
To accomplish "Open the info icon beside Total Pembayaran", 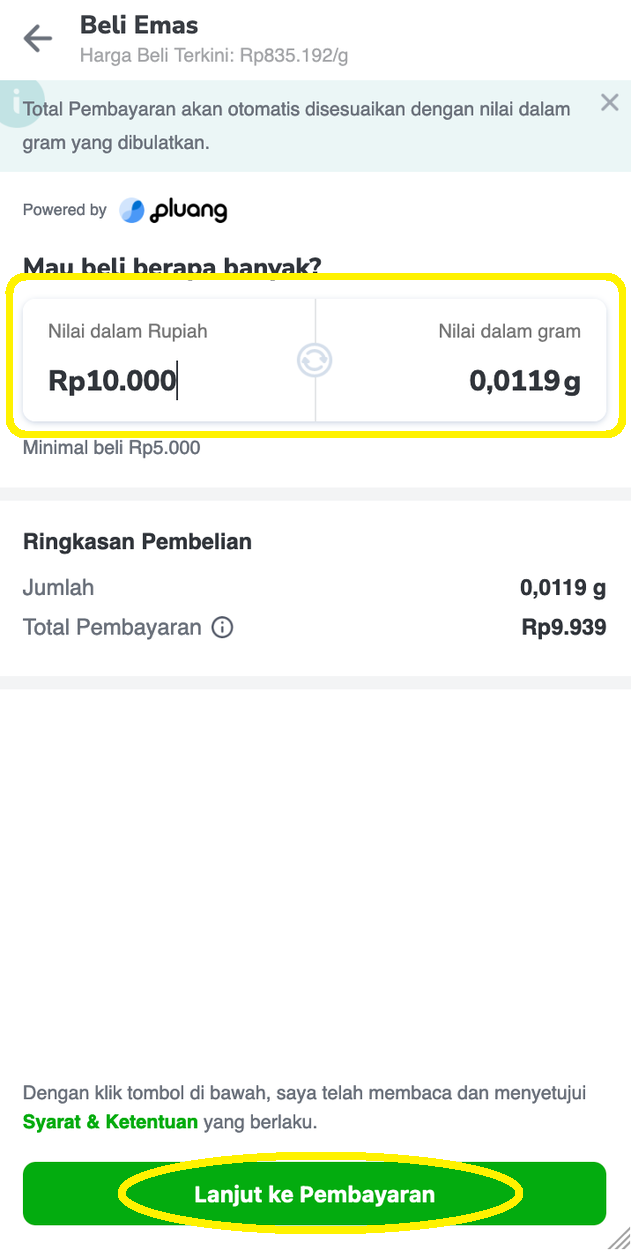I will 223,628.
